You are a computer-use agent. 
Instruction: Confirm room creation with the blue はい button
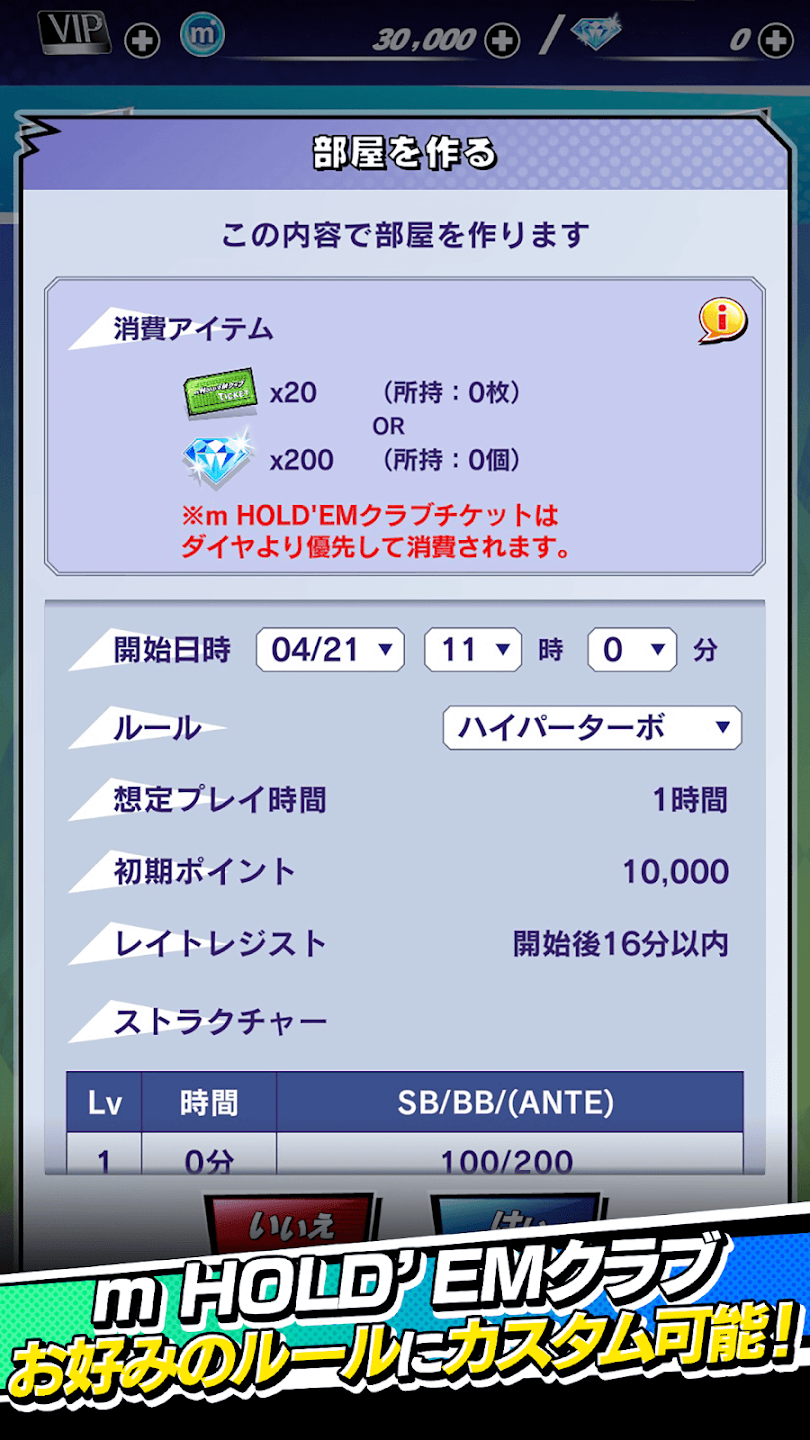513,1215
